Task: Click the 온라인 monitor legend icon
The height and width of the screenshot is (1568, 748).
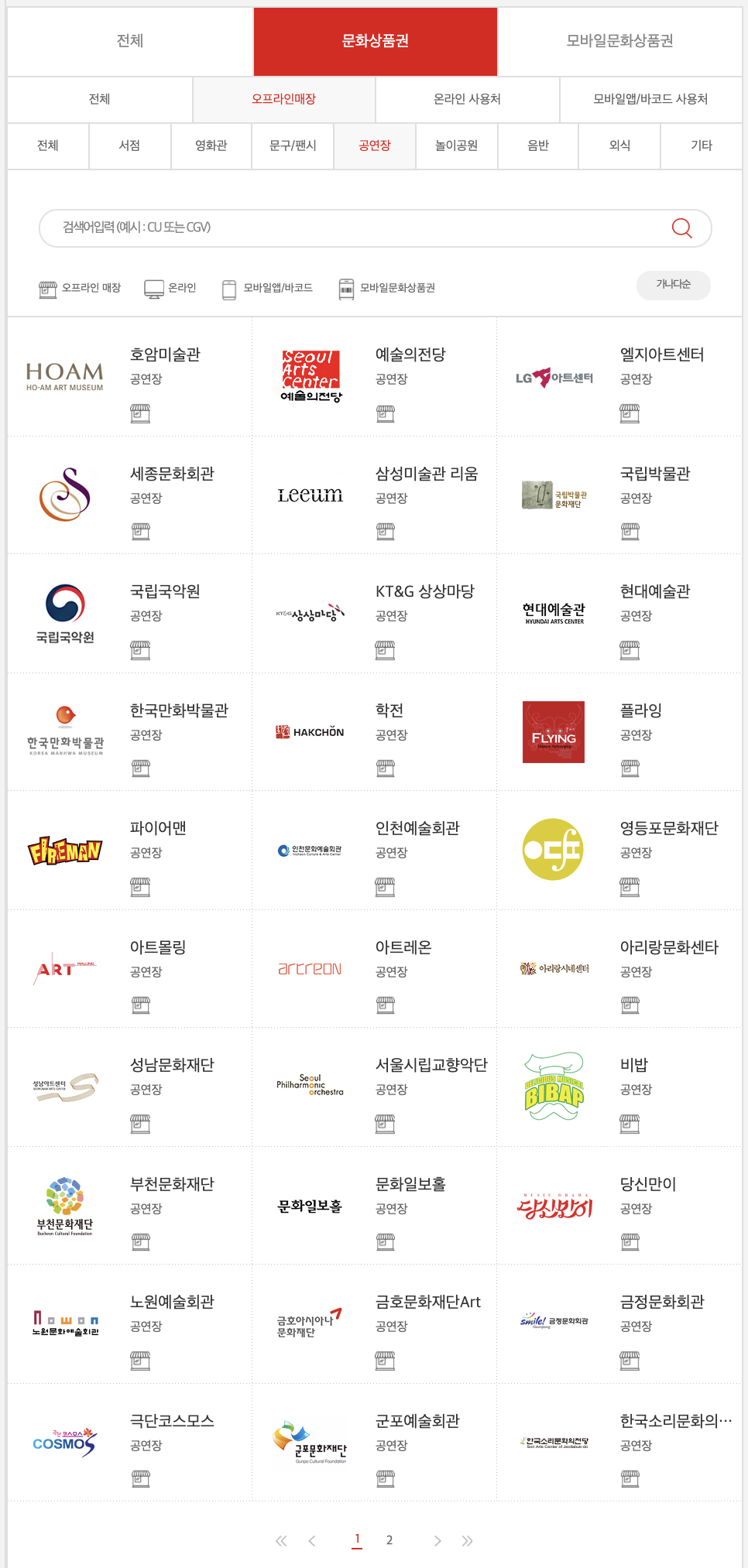Action: point(154,286)
